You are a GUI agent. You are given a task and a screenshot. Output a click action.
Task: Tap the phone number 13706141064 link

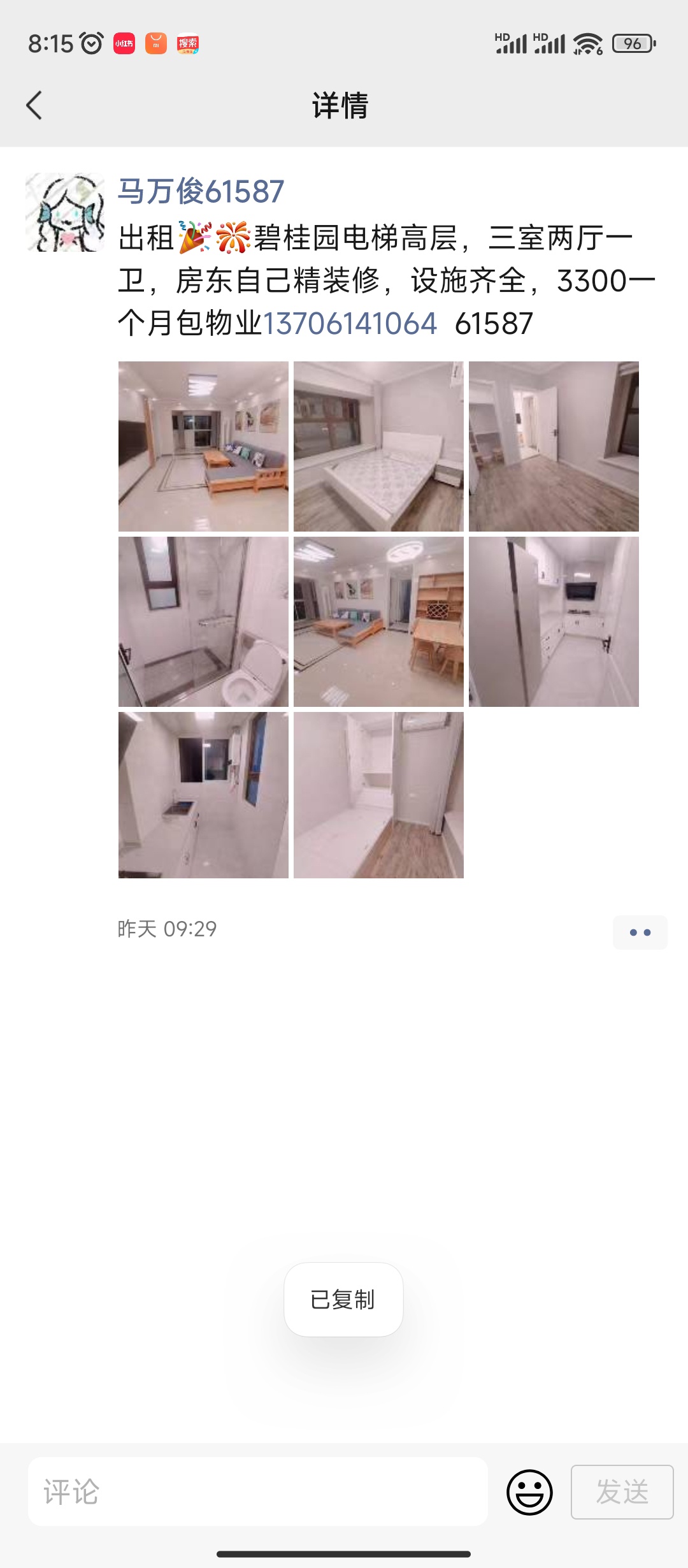click(350, 323)
